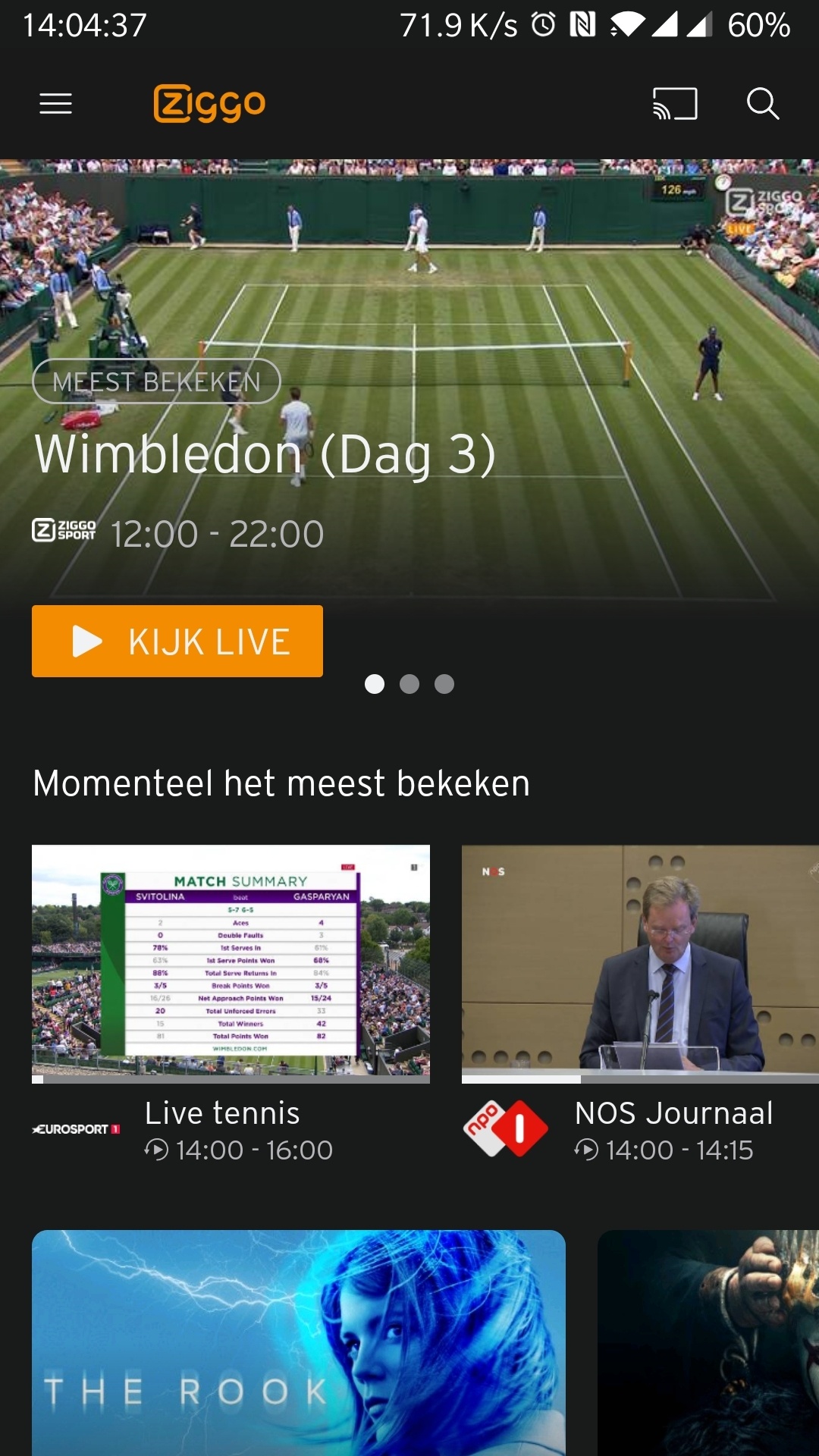819x1456 pixels.
Task: Open the search function
Action: tap(764, 104)
